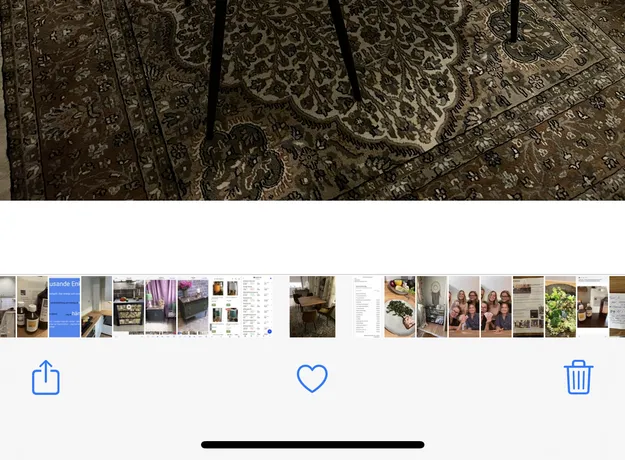
Task: Open thumbnail with purple curtains
Action: tap(160, 306)
